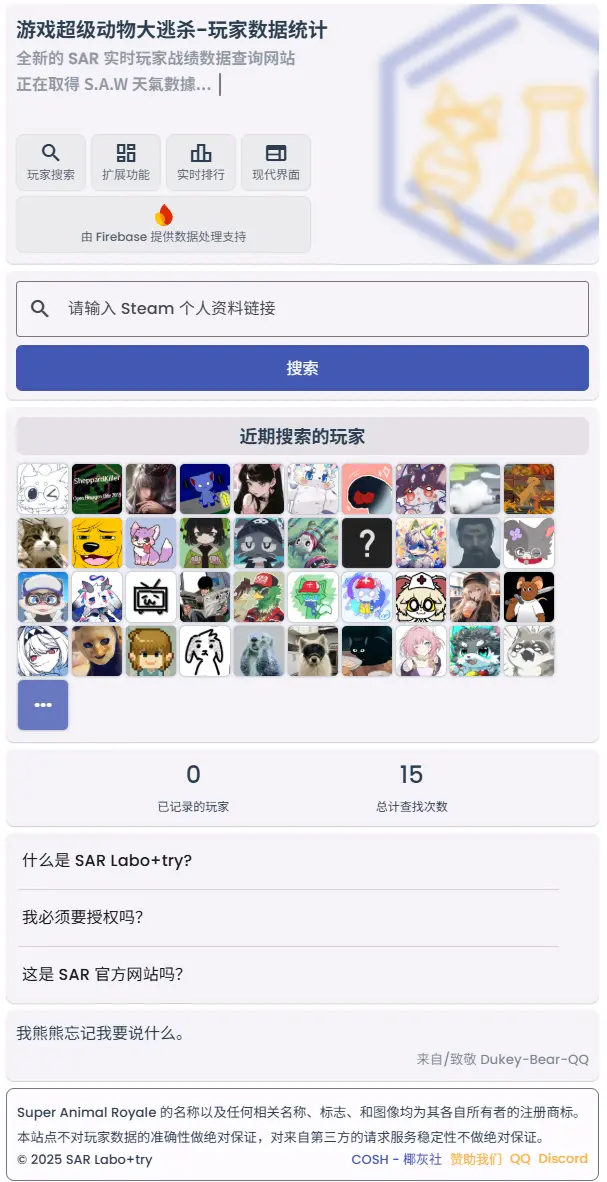Open the 赞助我们 link
607x1182 pixels.
point(476,1159)
